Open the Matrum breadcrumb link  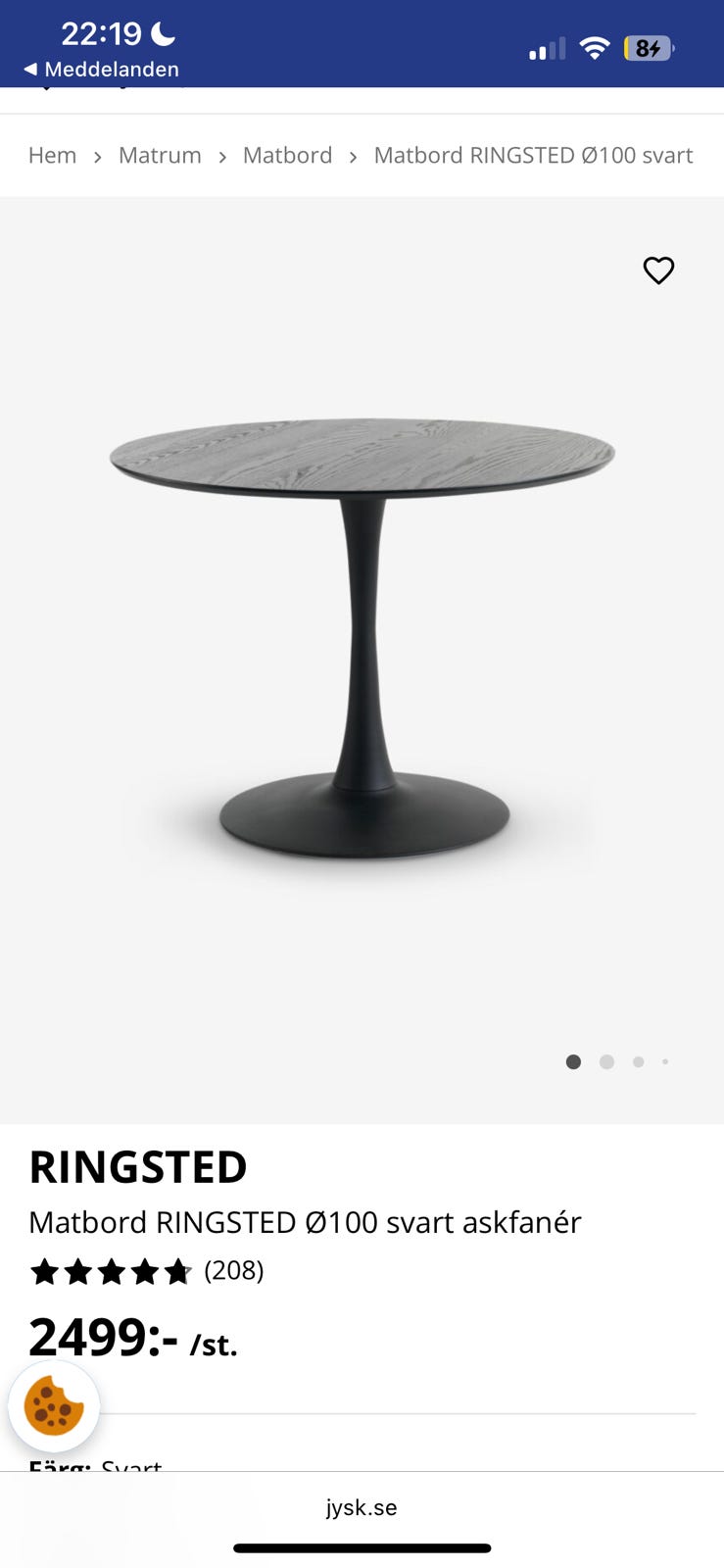coord(160,156)
